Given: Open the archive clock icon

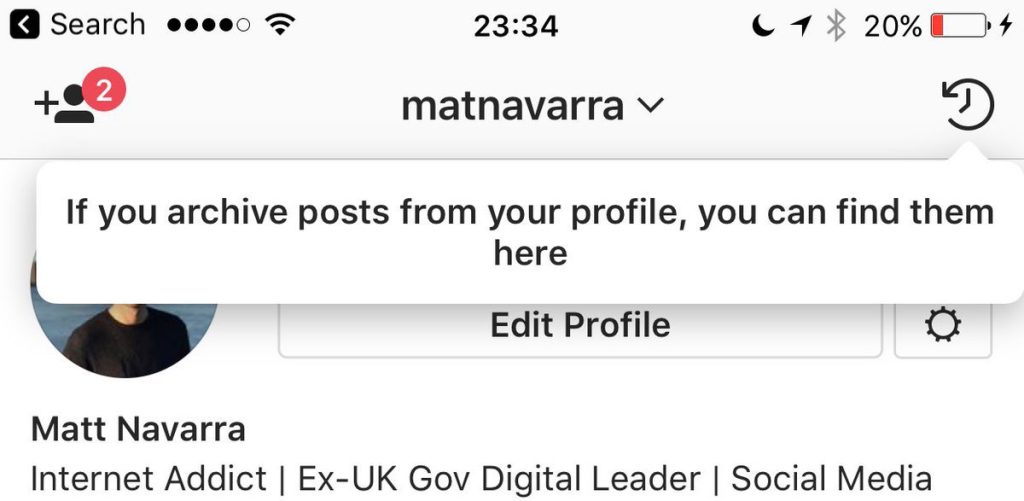Looking at the screenshot, I should coord(968,105).
